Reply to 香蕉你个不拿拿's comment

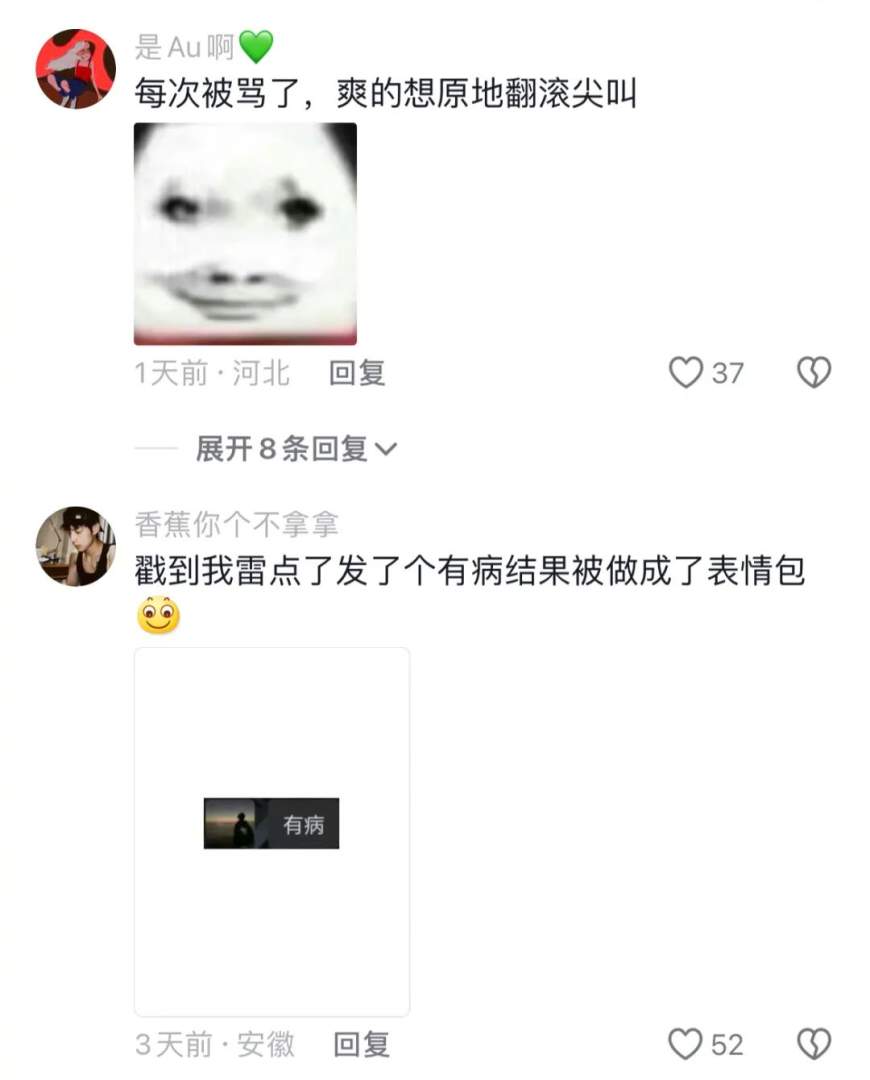[x=361, y=1045]
